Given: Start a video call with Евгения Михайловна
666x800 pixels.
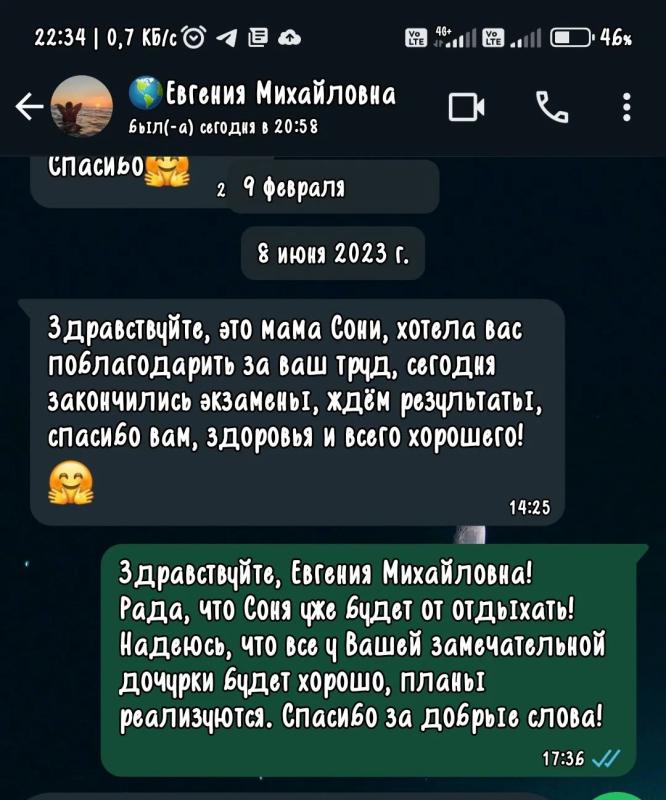Looking at the screenshot, I should [x=466, y=107].
